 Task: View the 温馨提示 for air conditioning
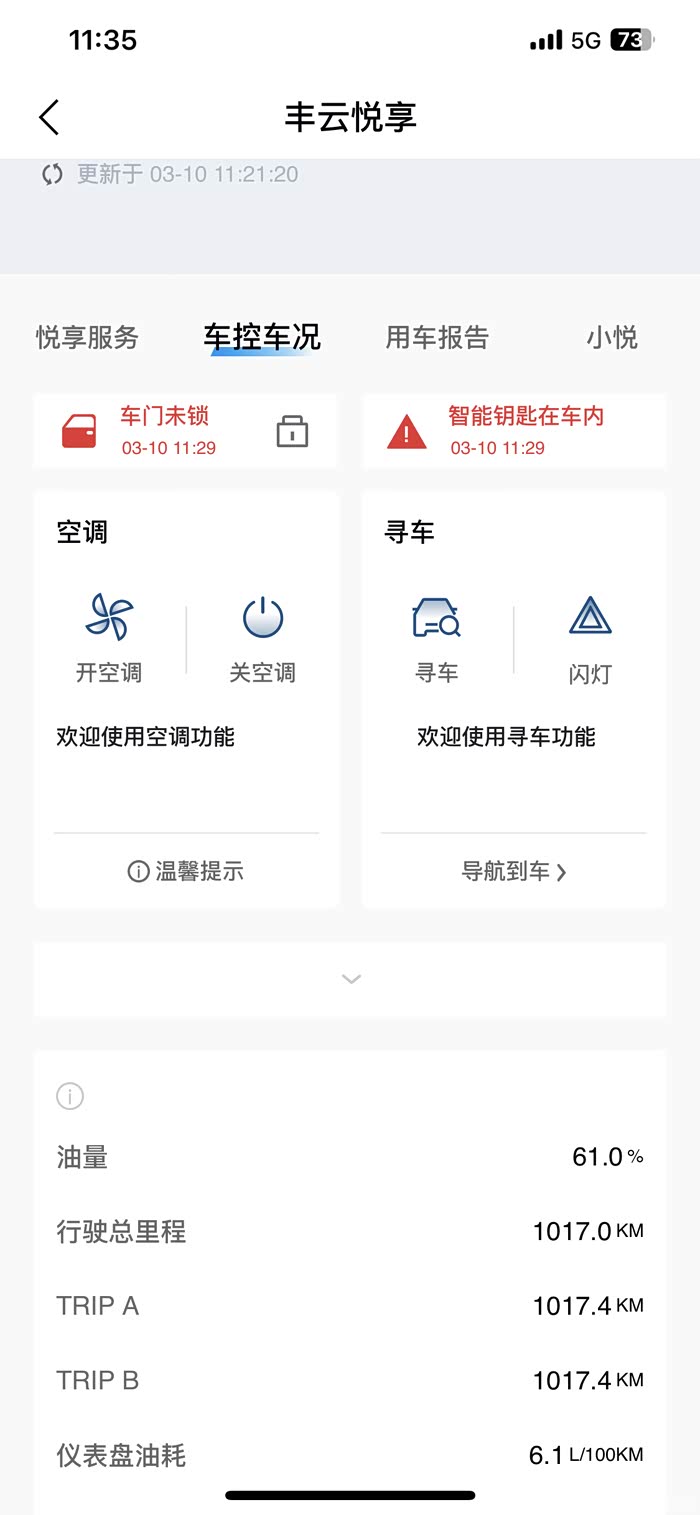click(186, 872)
